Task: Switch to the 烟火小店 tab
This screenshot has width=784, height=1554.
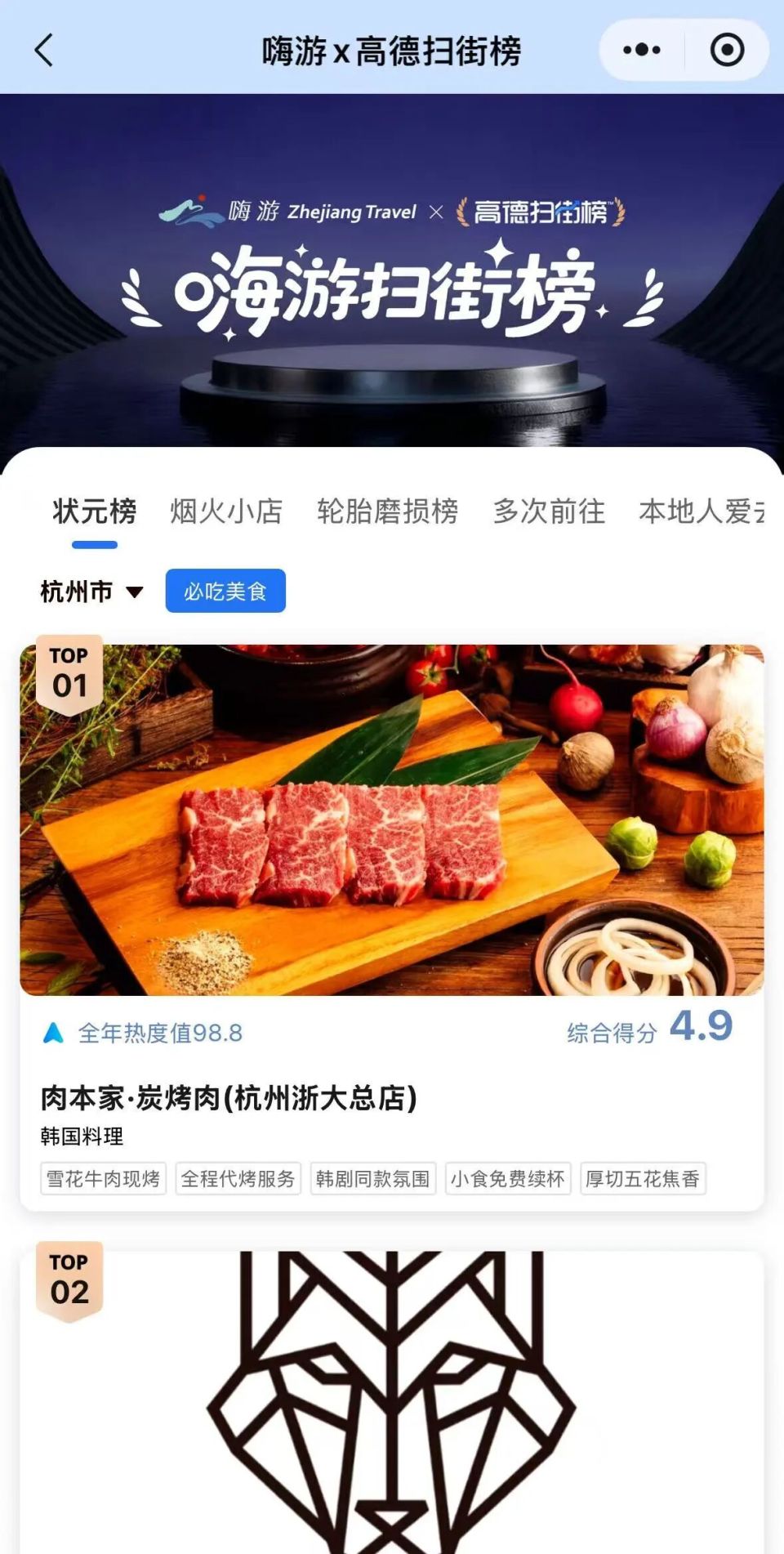Action: coord(226,511)
